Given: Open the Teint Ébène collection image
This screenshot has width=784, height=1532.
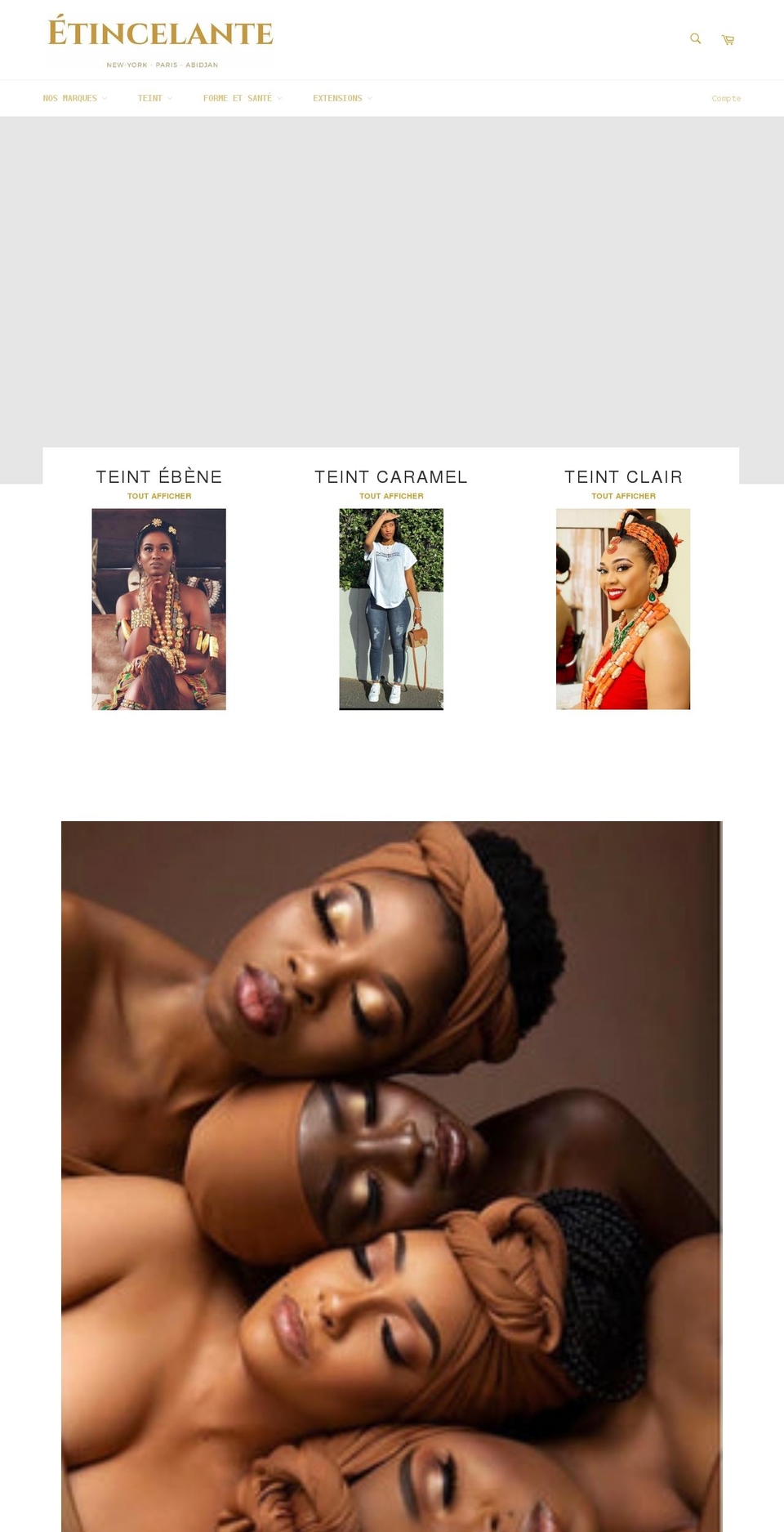Looking at the screenshot, I should (159, 609).
